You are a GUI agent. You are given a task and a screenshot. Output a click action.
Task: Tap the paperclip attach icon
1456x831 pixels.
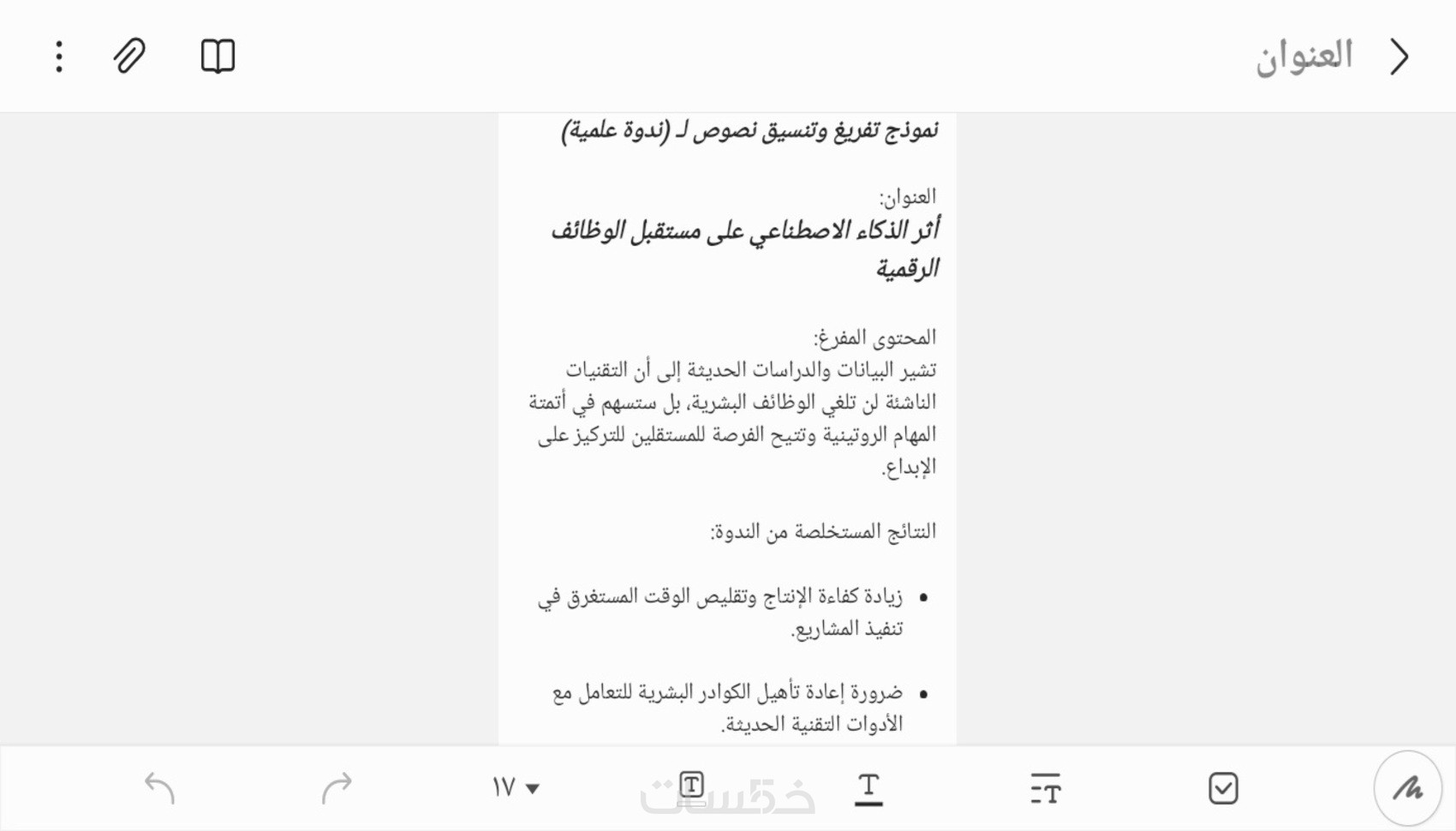[129, 57]
